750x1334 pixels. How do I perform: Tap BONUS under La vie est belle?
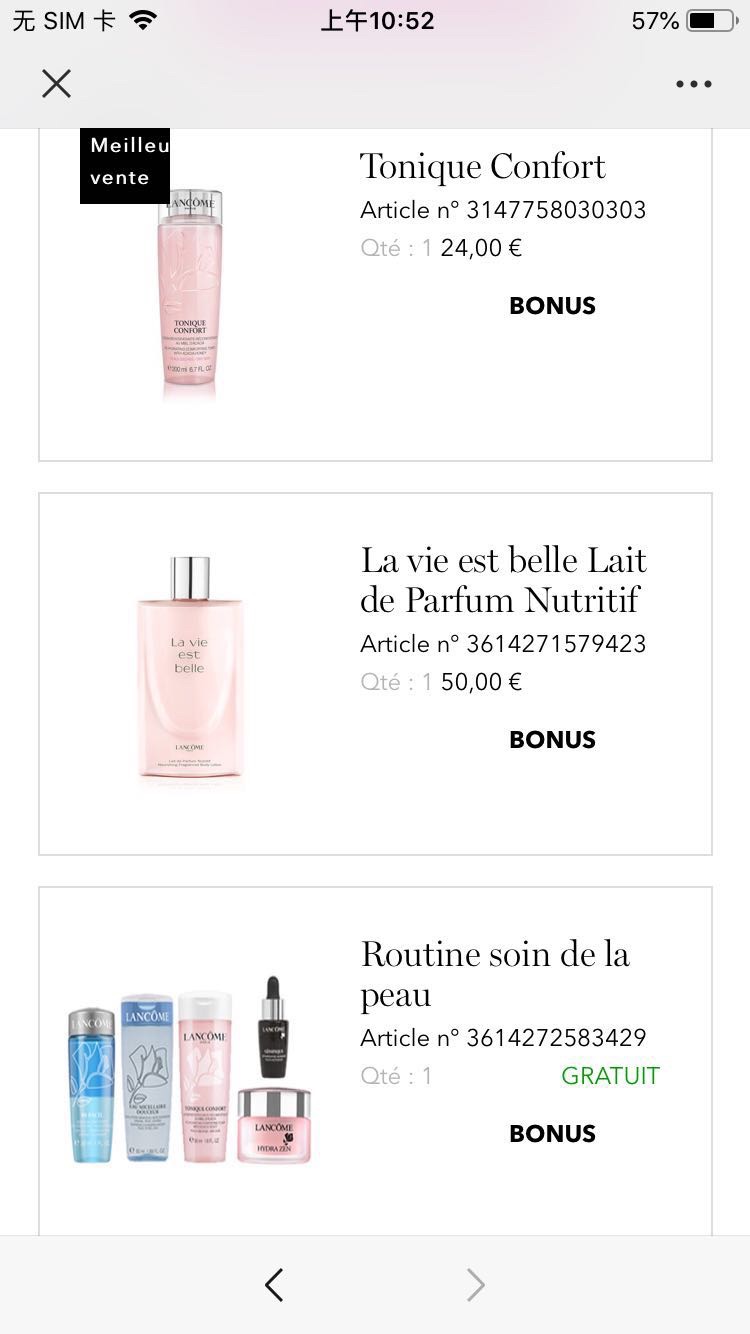click(x=552, y=740)
